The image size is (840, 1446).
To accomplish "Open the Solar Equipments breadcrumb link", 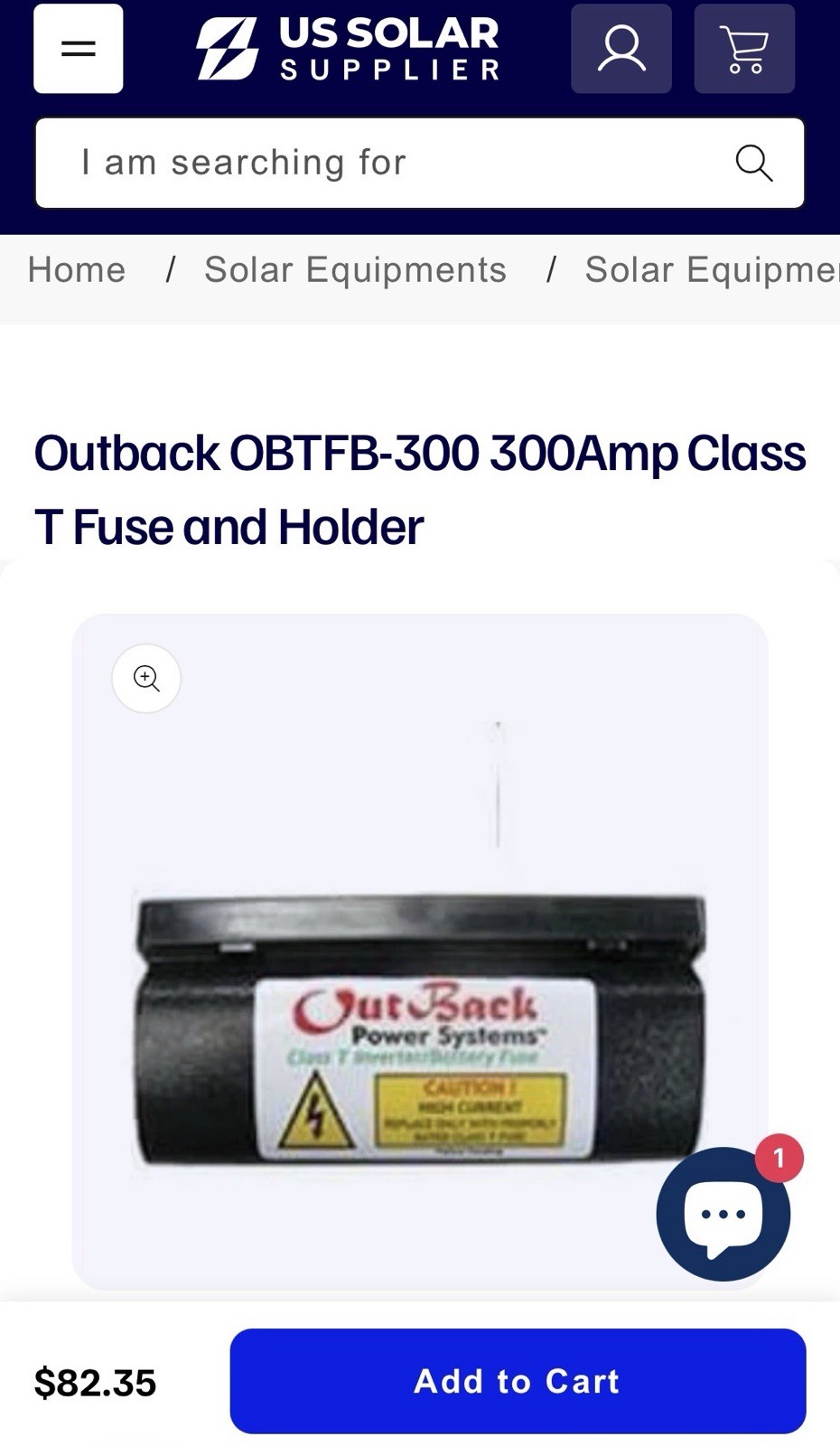I will coord(355,269).
